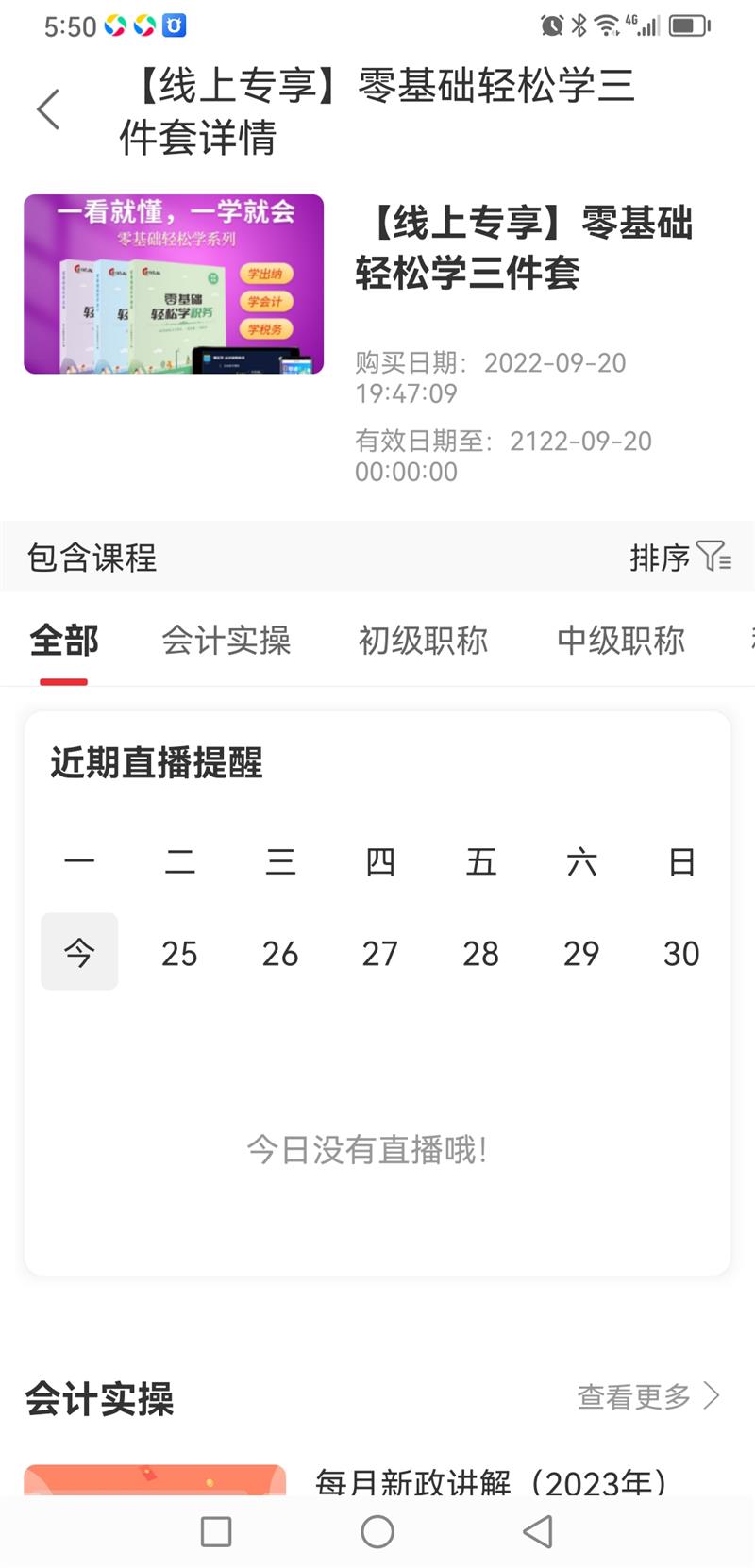Screen dimensions: 755x1568
Task: Pick date 29 in the live calendar
Action: coord(581,953)
